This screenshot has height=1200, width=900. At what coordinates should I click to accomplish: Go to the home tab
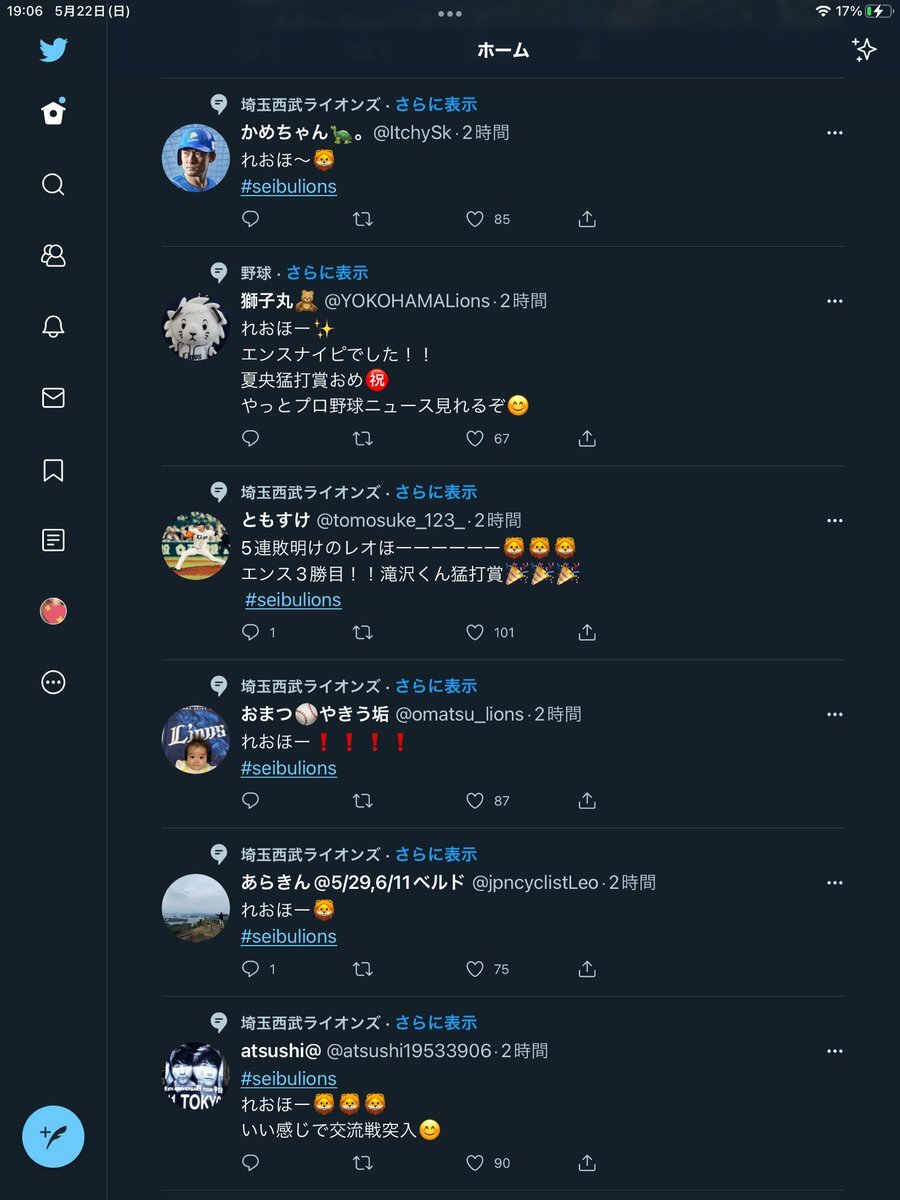coord(53,112)
